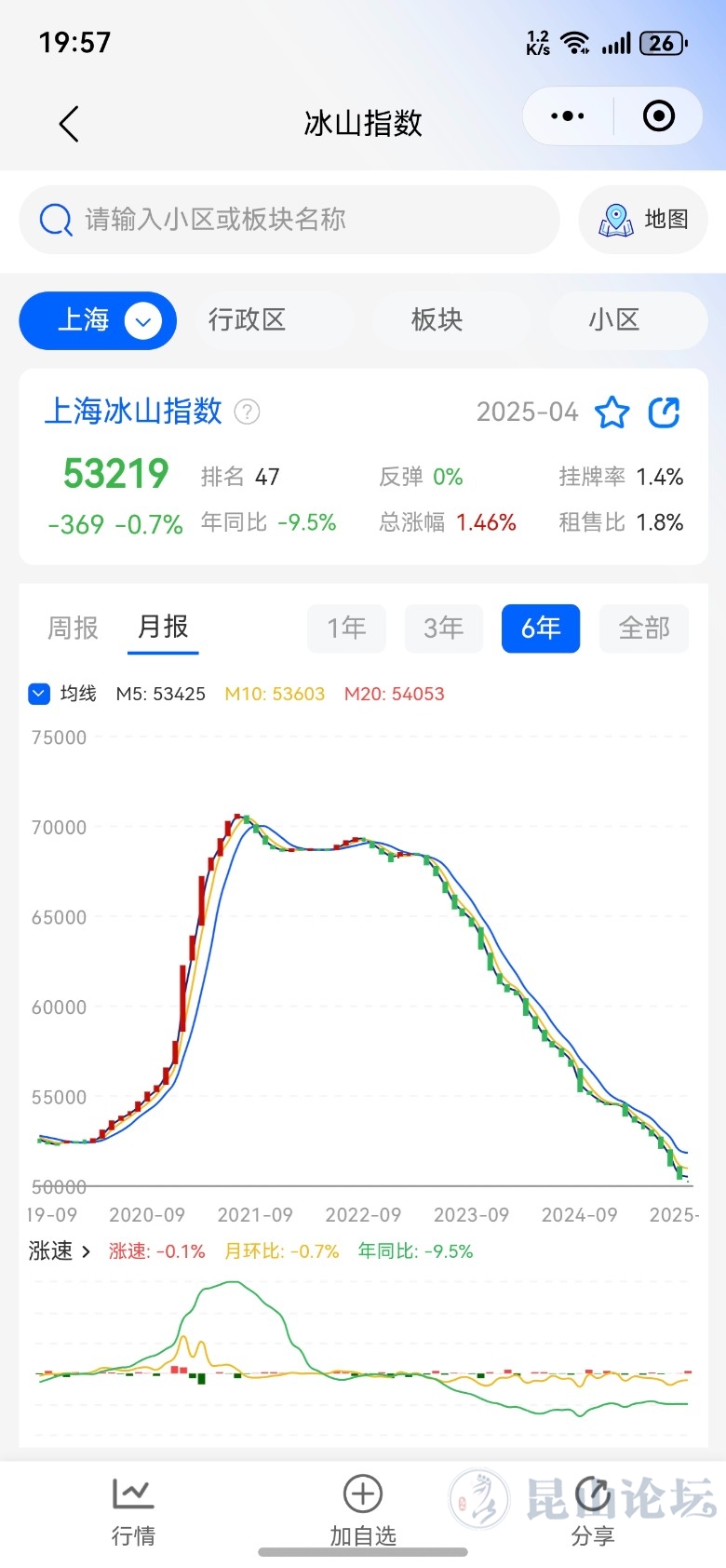Open the help question mark beside 上海冰山指数
726x1568 pixels.
(247, 412)
